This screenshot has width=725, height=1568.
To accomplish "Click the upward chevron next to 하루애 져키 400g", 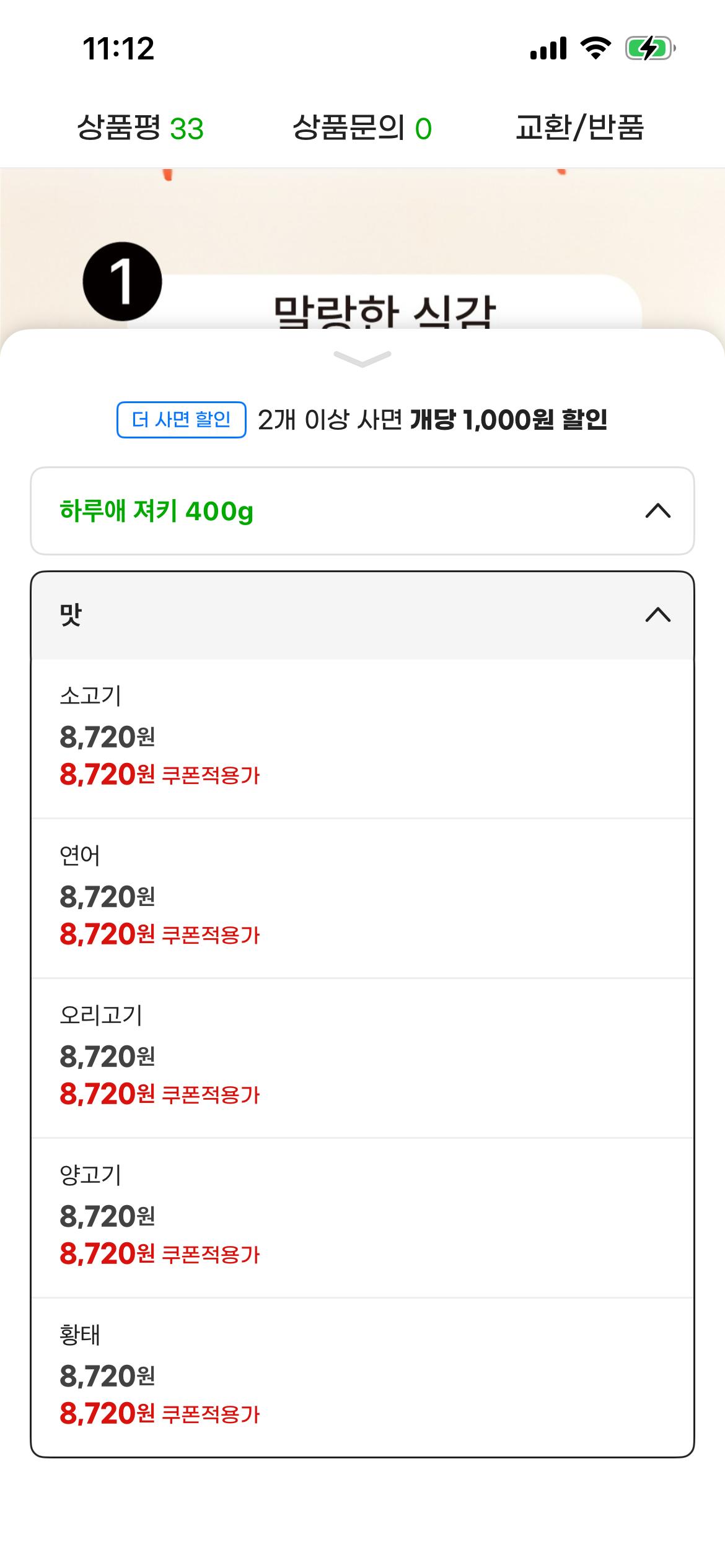I will coord(659,512).
